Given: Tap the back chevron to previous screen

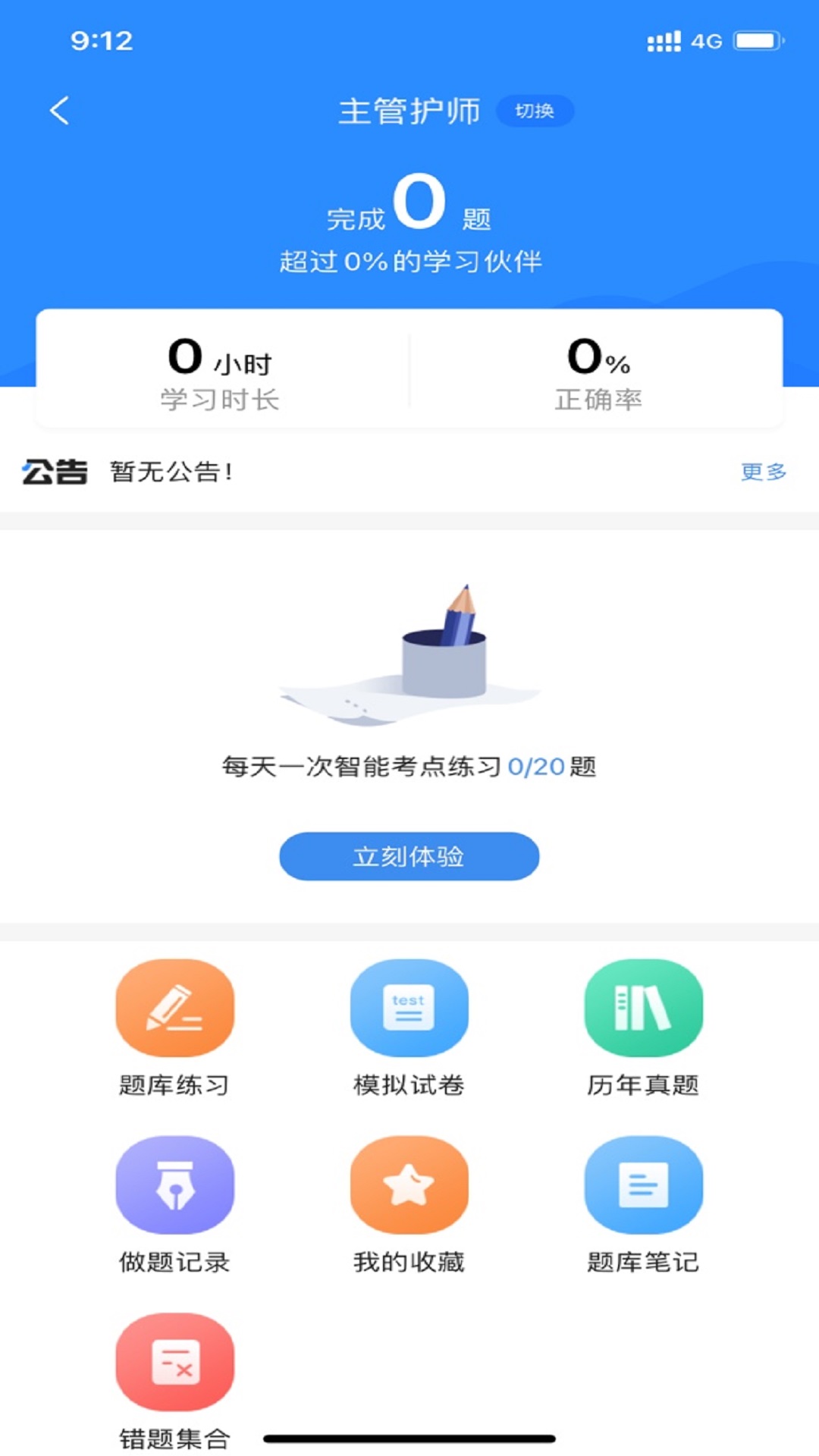Looking at the screenshot, I should coord(59,111).
